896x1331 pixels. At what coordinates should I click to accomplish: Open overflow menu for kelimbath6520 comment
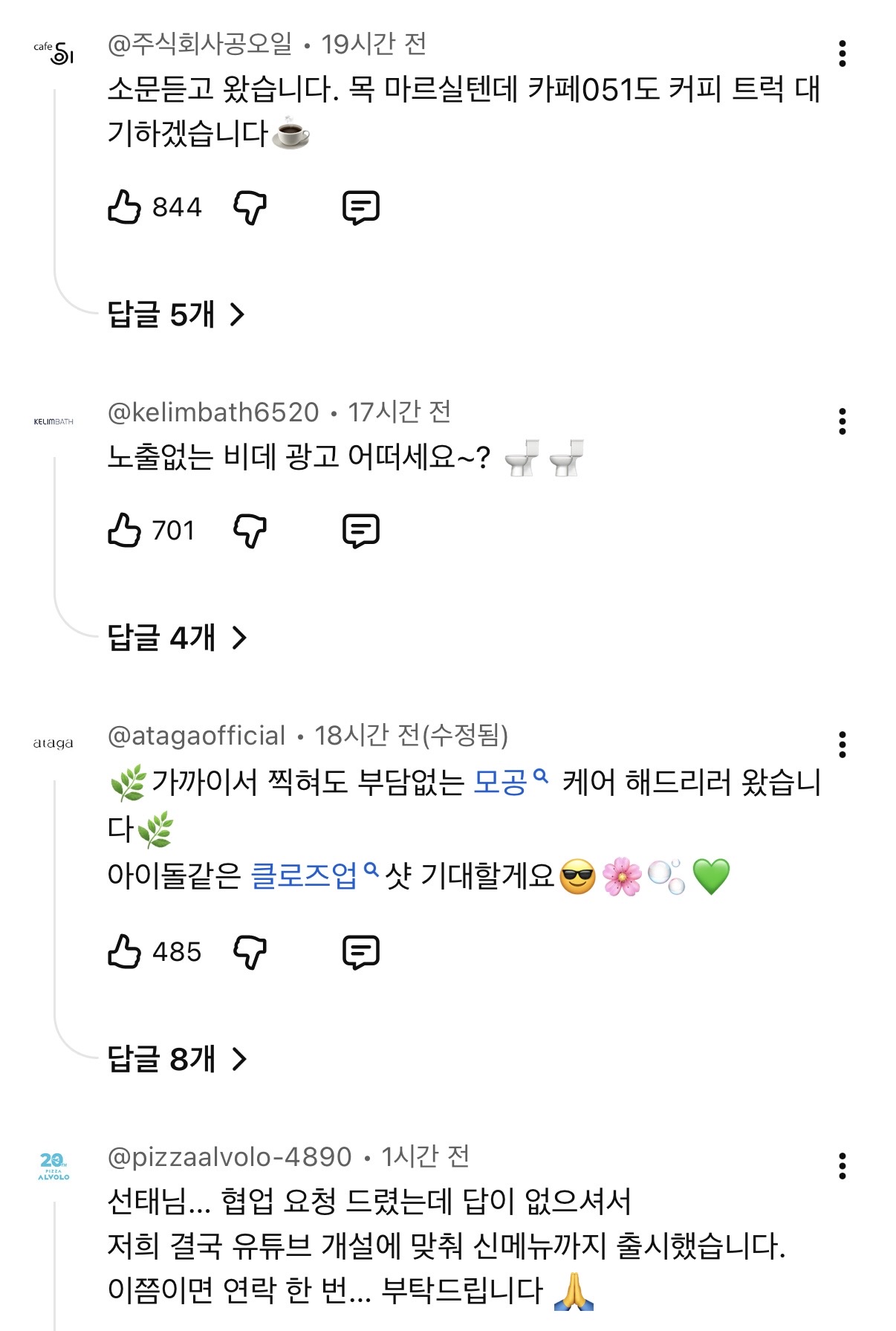click(842, 421)
